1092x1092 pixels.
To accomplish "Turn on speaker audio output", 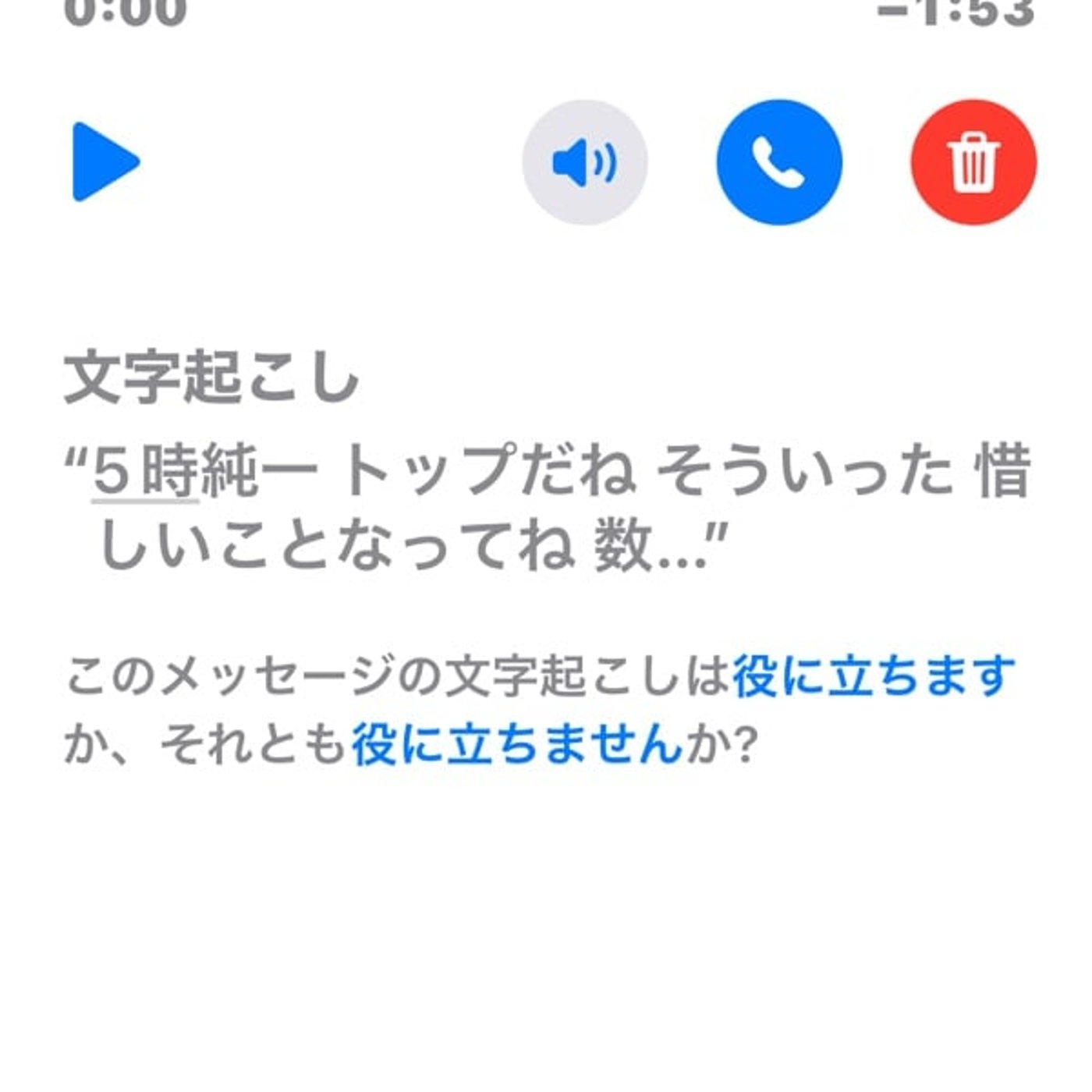I will click(x=584, y=162).
